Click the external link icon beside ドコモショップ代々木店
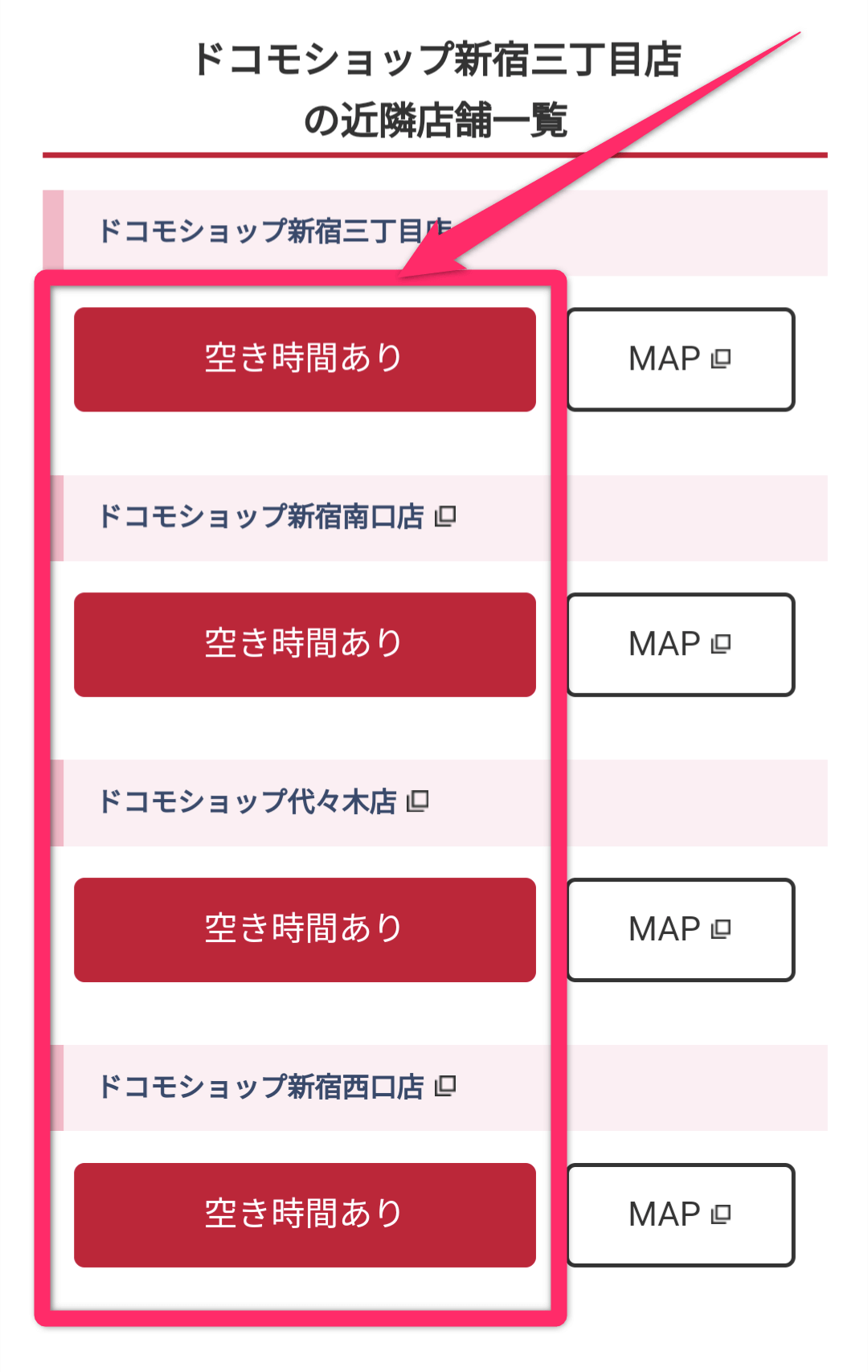The image size is (868, 1372). pos(419,801)
